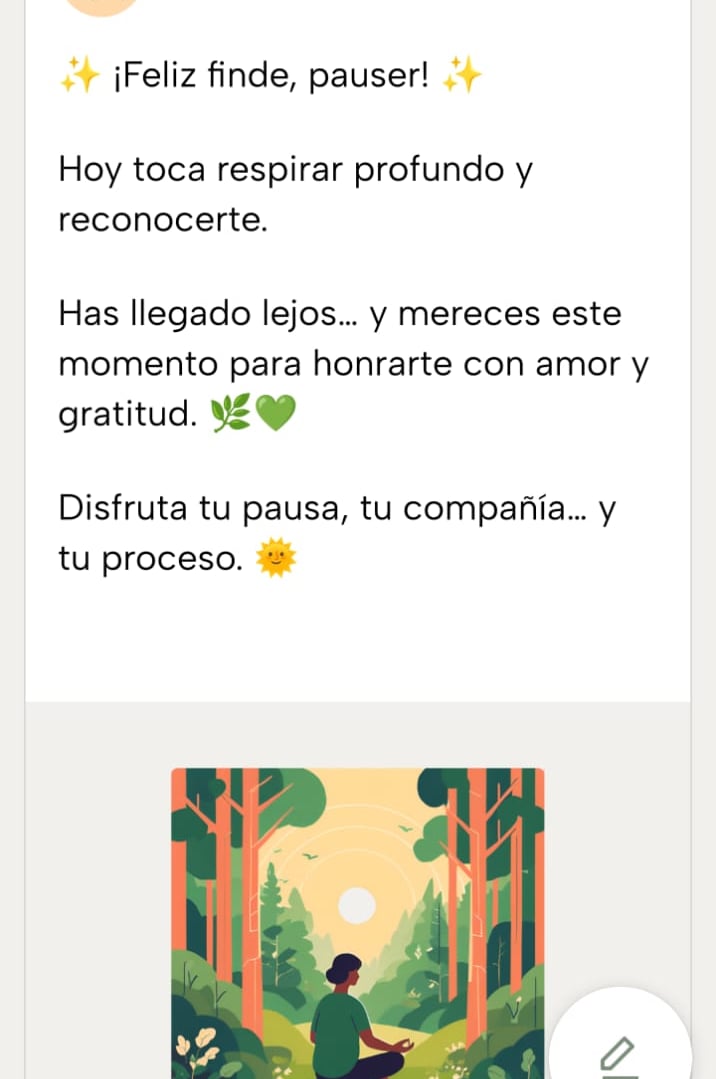Tap the pencil compose button
The height and width of the screenshot is (1079, 716).
tap(619, 1052)
